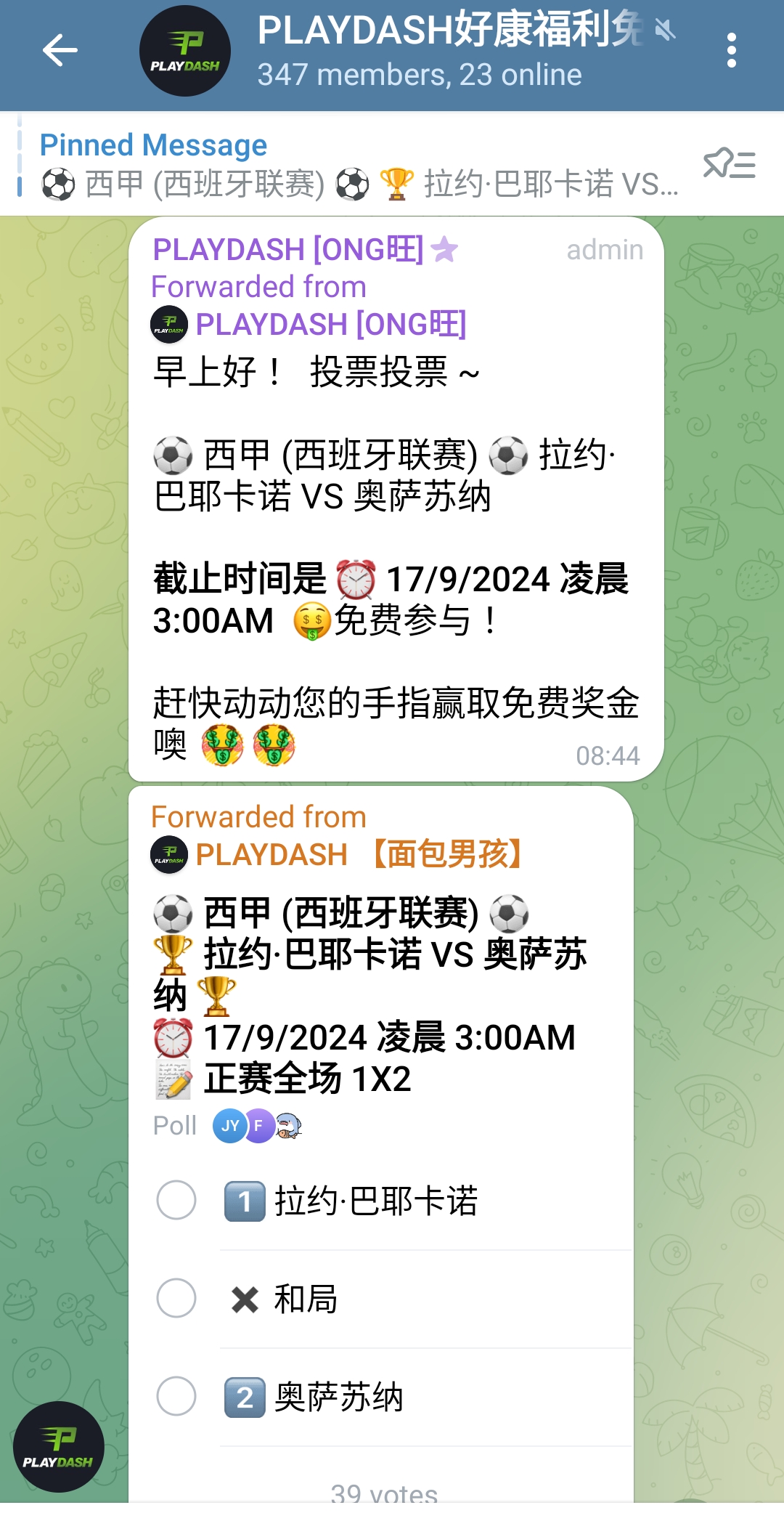Screen dimensions: 784x1513
Task: Open the three-dot overflow menu
Action: [x=731, y=51]
